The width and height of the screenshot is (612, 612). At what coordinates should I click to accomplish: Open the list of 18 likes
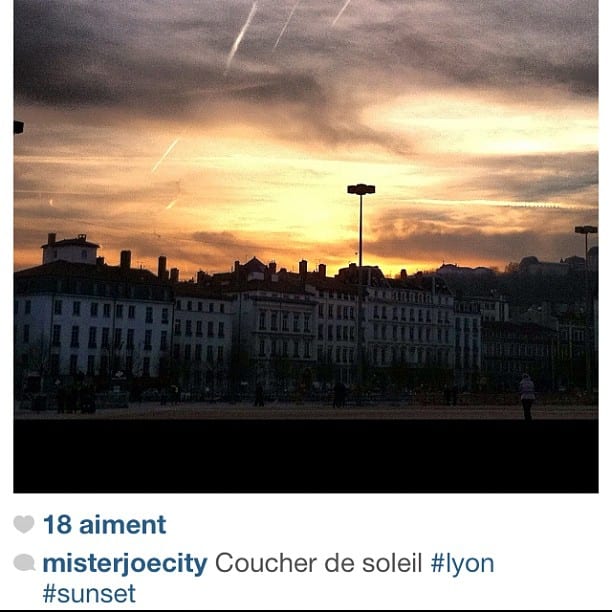pos(104,525)
